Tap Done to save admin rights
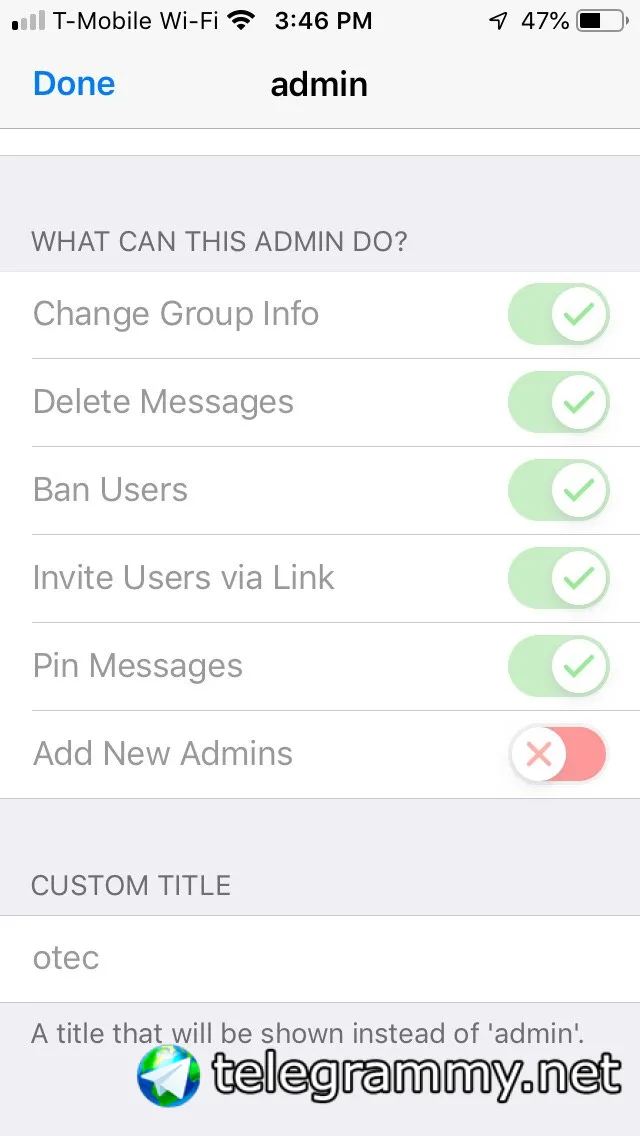 pyautogui.click(x=74, y=84)
